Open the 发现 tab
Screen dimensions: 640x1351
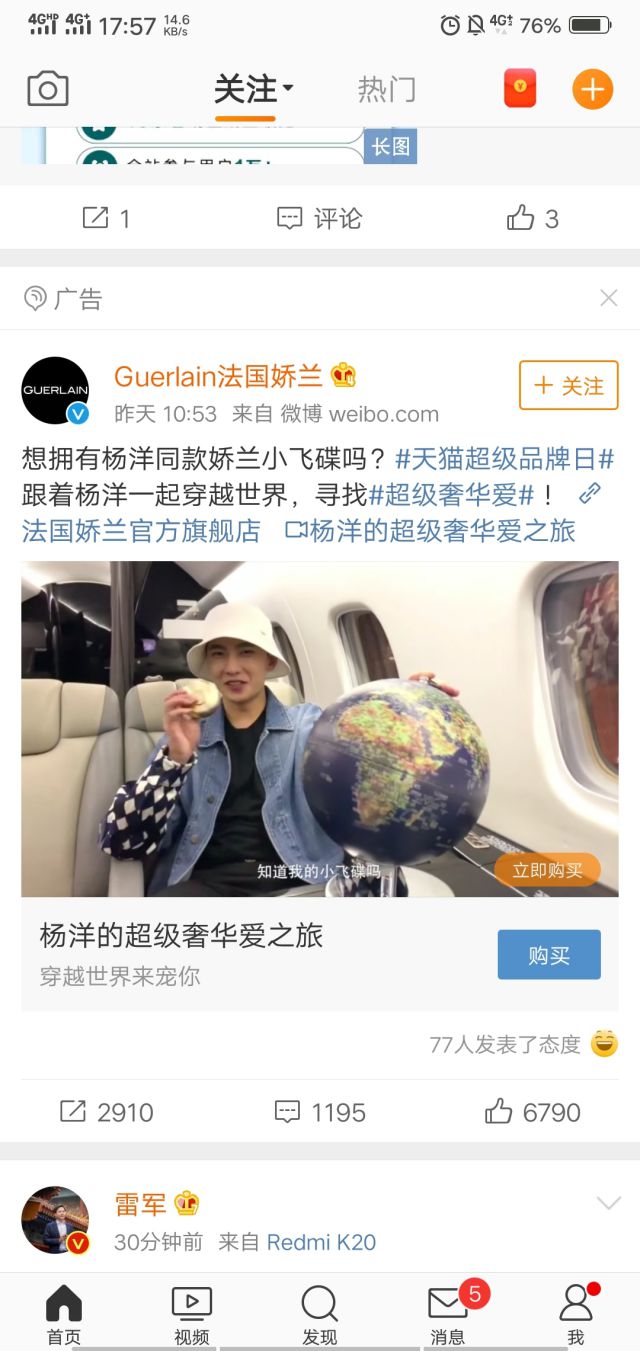(x=319, y=1315)
